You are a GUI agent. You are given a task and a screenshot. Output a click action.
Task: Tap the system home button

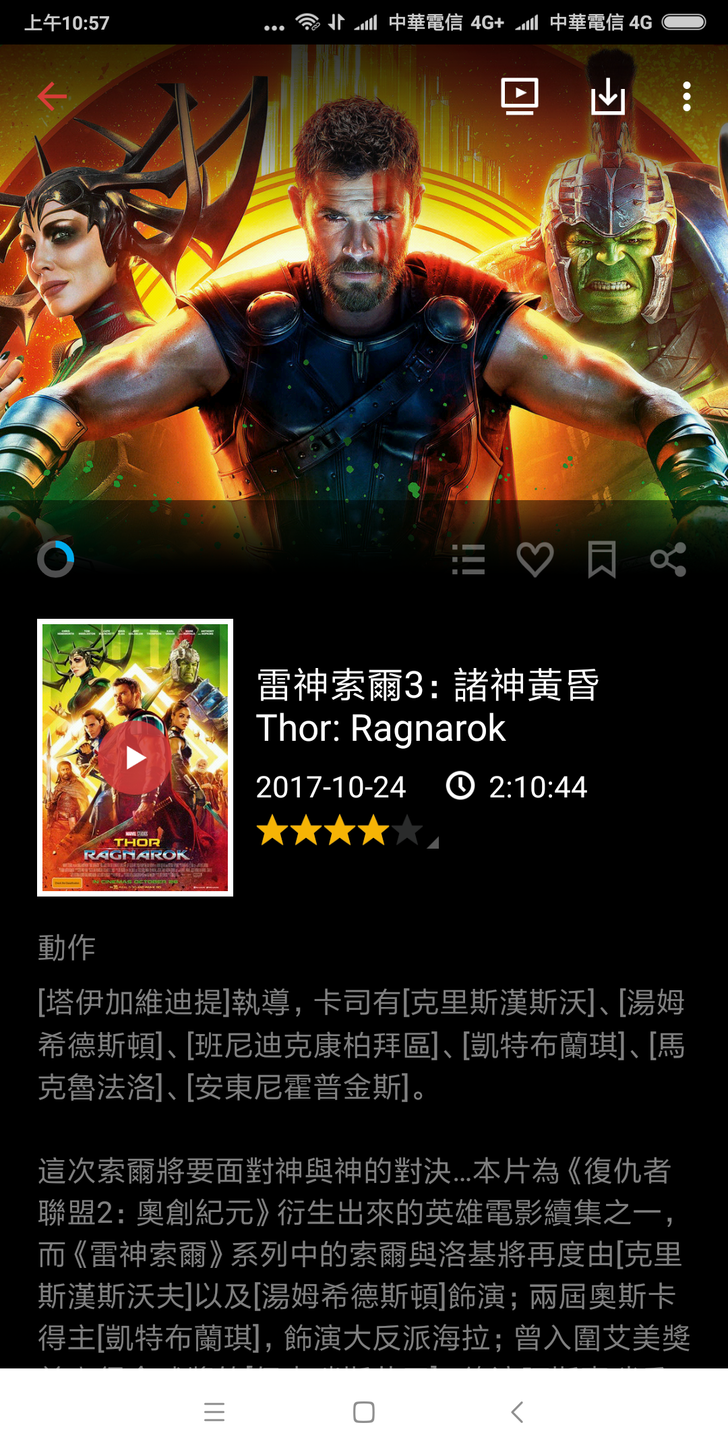click(364, 1412)
